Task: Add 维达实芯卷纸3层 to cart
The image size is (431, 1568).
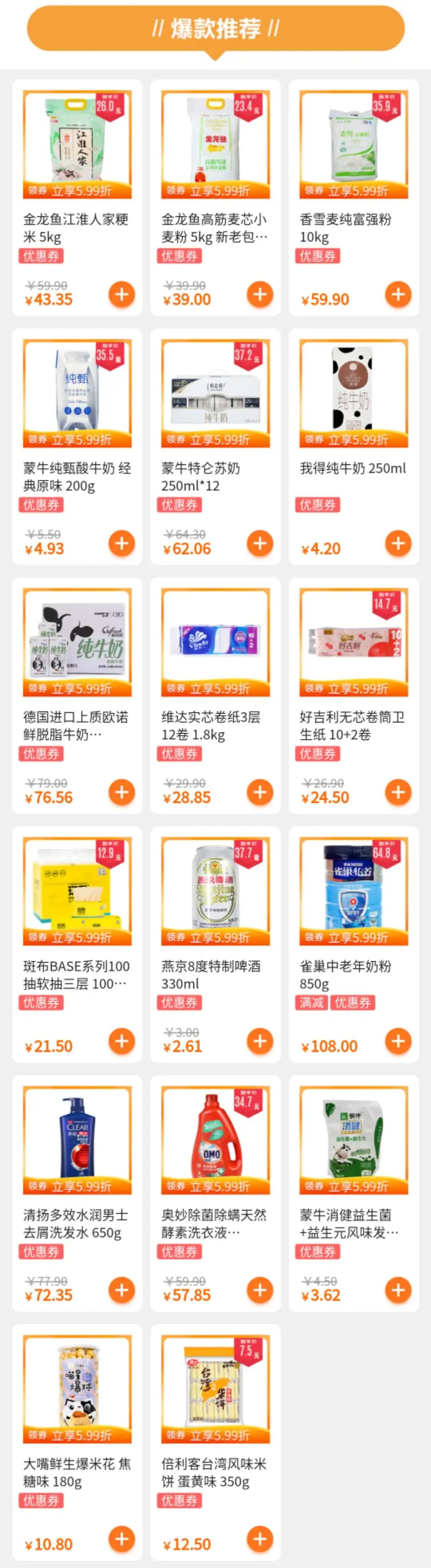Action: [x=260, y=792]
